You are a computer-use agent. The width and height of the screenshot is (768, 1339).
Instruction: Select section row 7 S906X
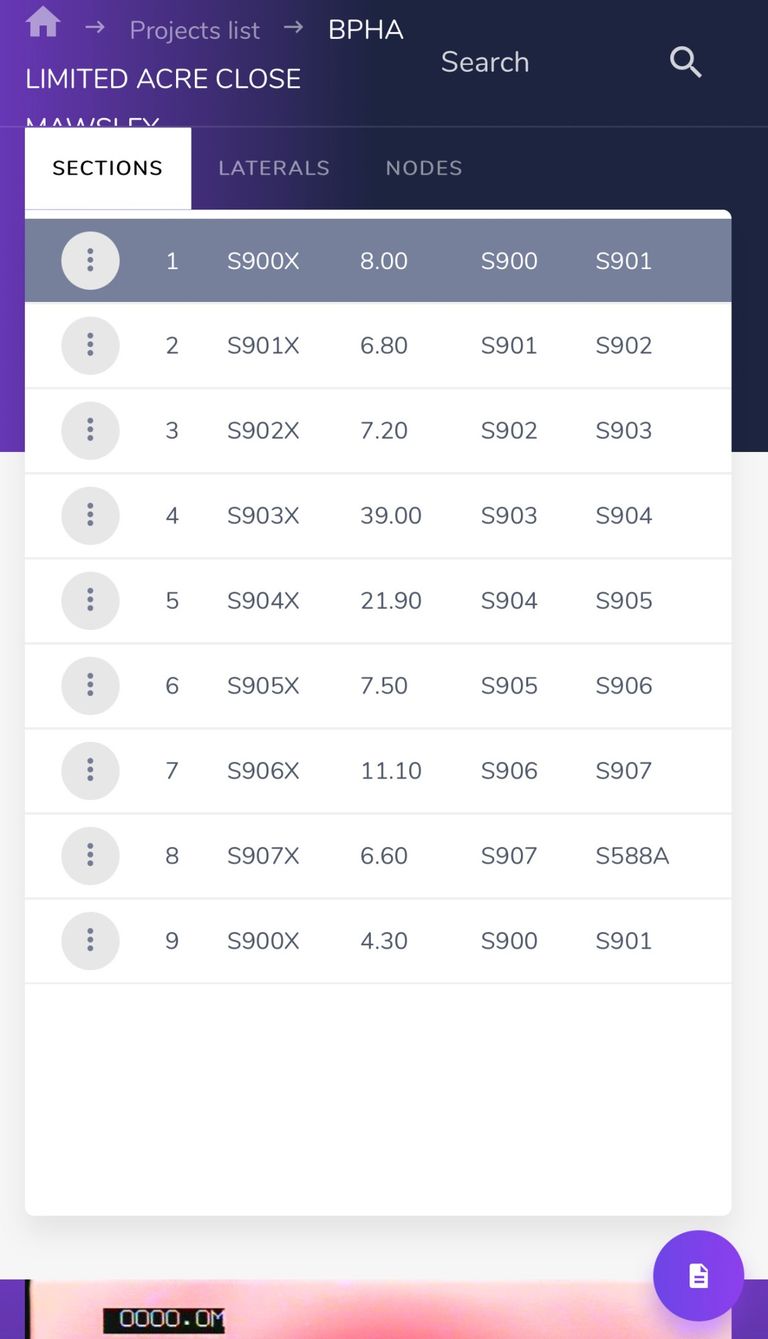pyautogui.click(x=378, y=771)
